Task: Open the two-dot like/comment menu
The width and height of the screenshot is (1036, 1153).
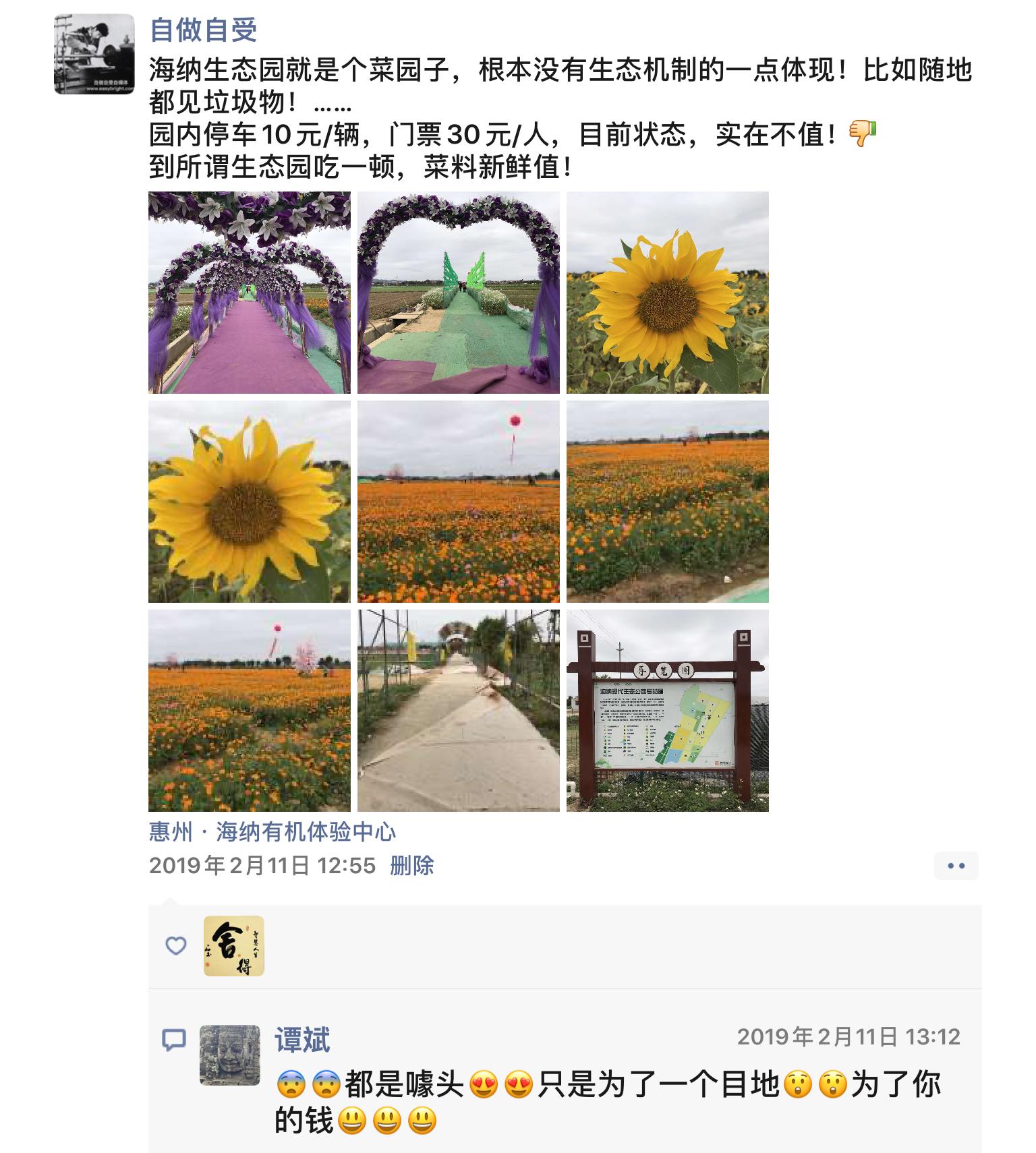Action: click(x=956, y=866)
